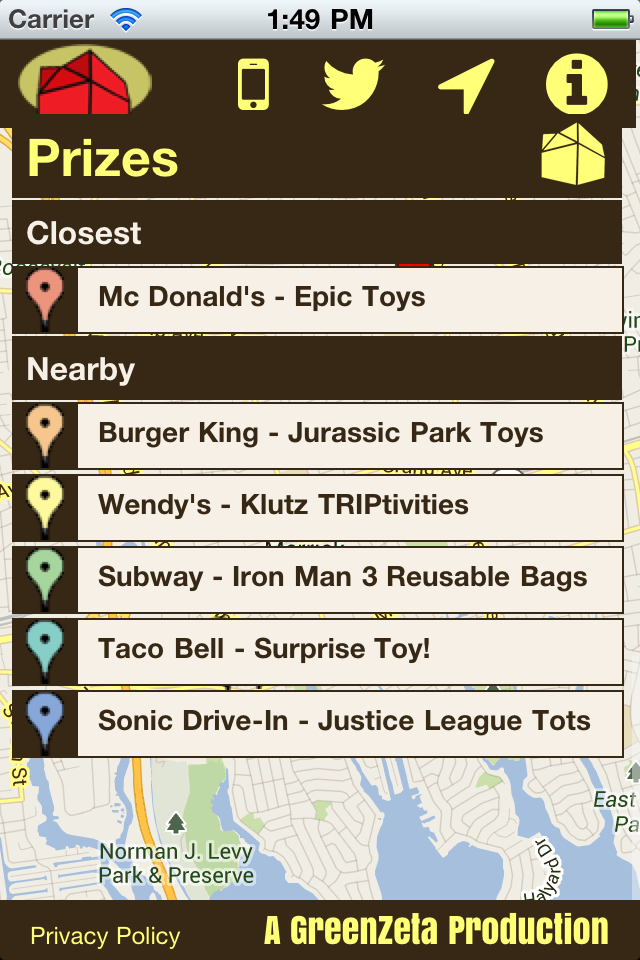640x960 pixels.
Task: Open Sonic Drive-In - Justice League Tots
Action: coord(350,723)
